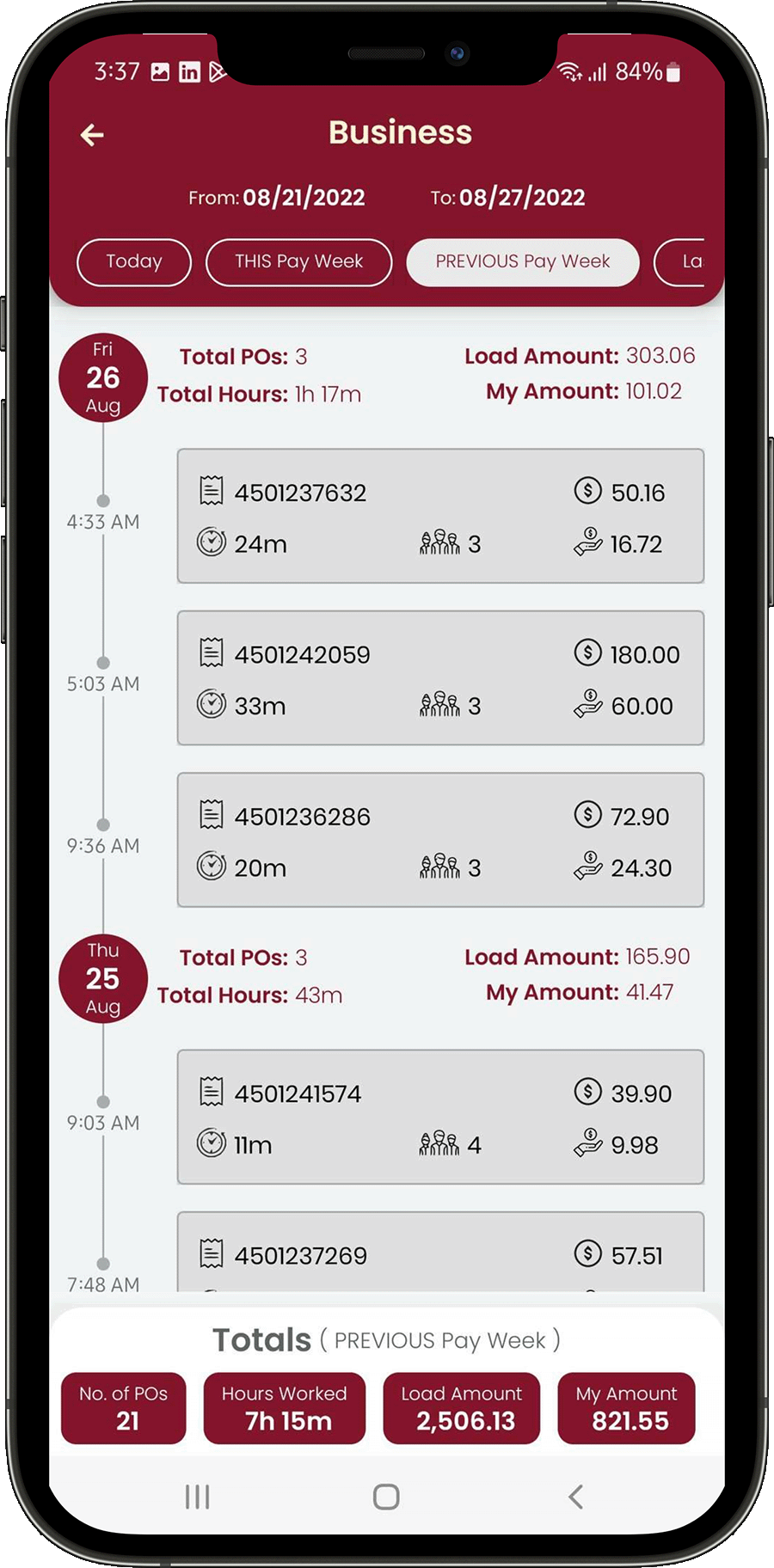Open the recent apps view
This screenshot has width=774, height=1568.
coord(197,1497)
